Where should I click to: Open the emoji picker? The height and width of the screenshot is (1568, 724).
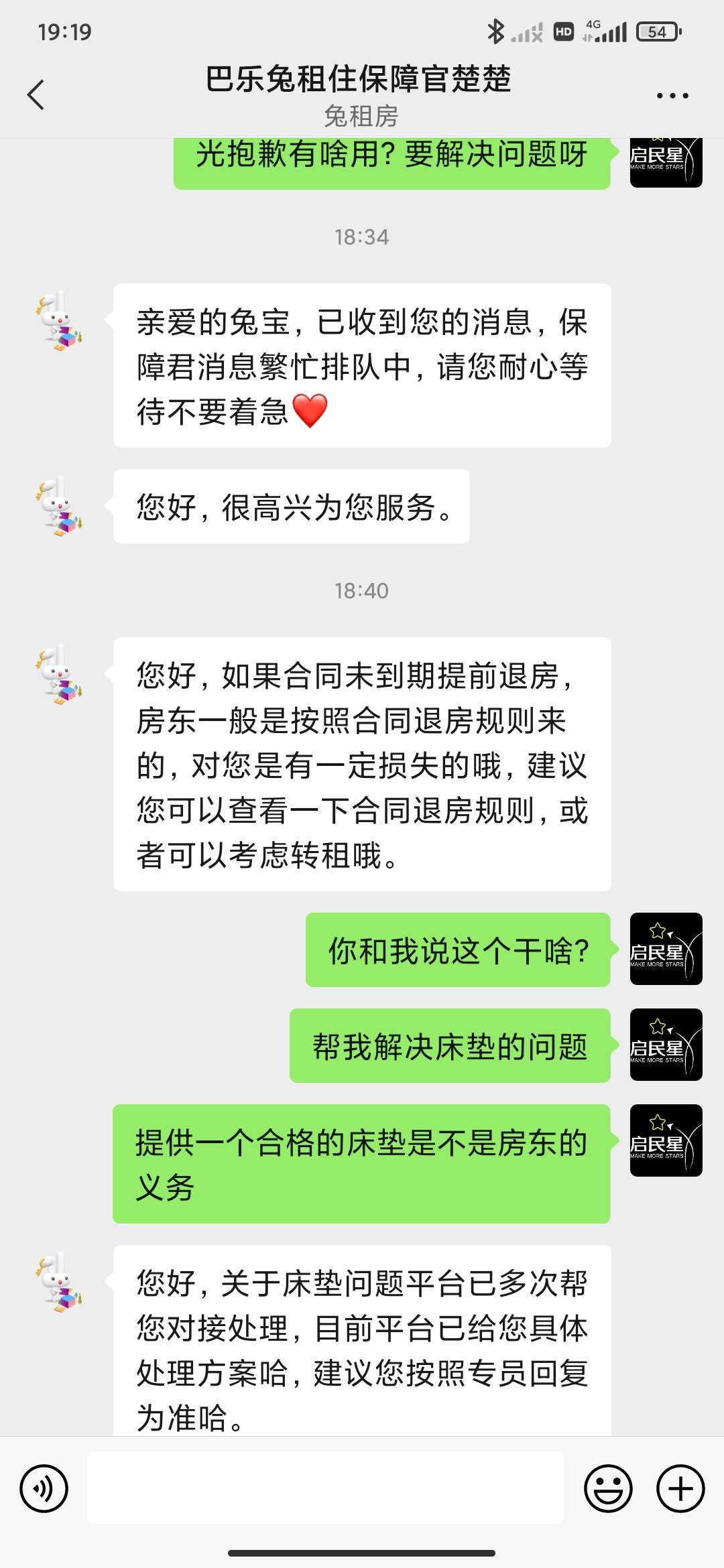tap(608, 1488)
